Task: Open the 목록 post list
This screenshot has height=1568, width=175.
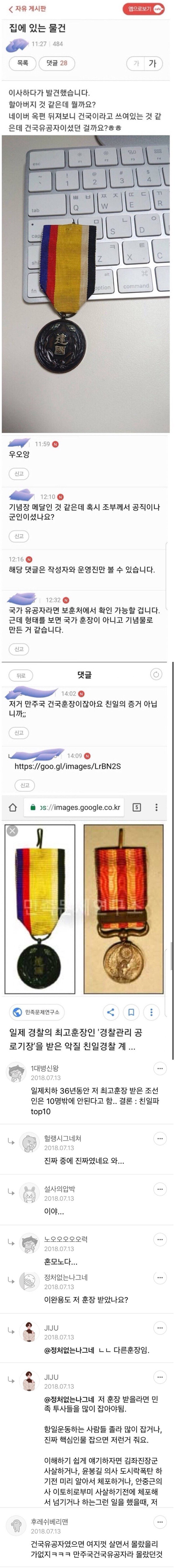Action: tap(22, 63)
